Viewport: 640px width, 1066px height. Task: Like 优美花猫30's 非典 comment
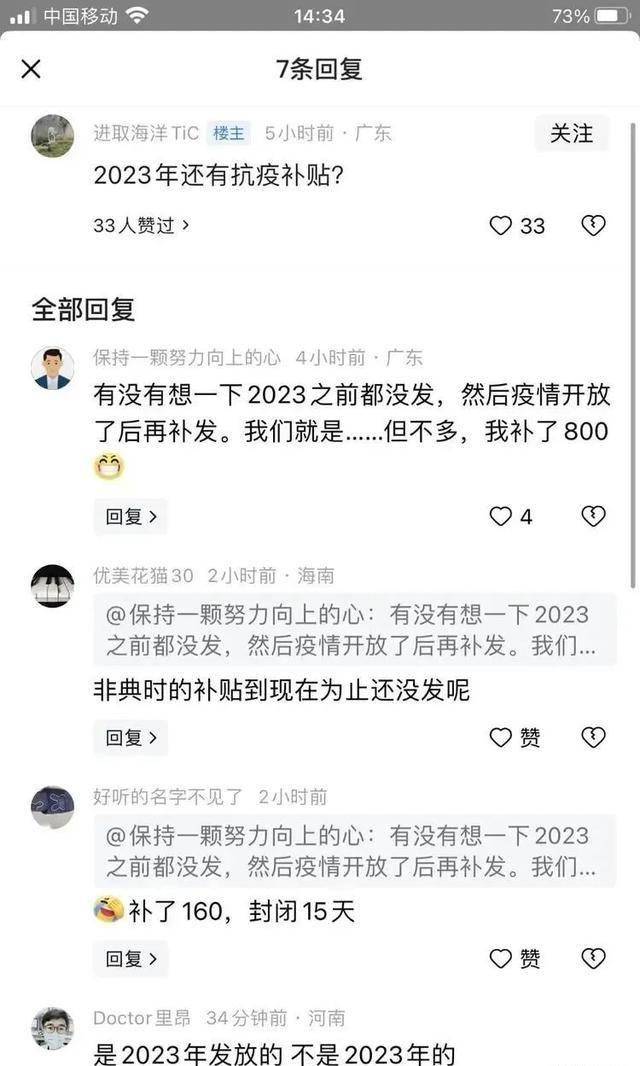coord(514,737)
